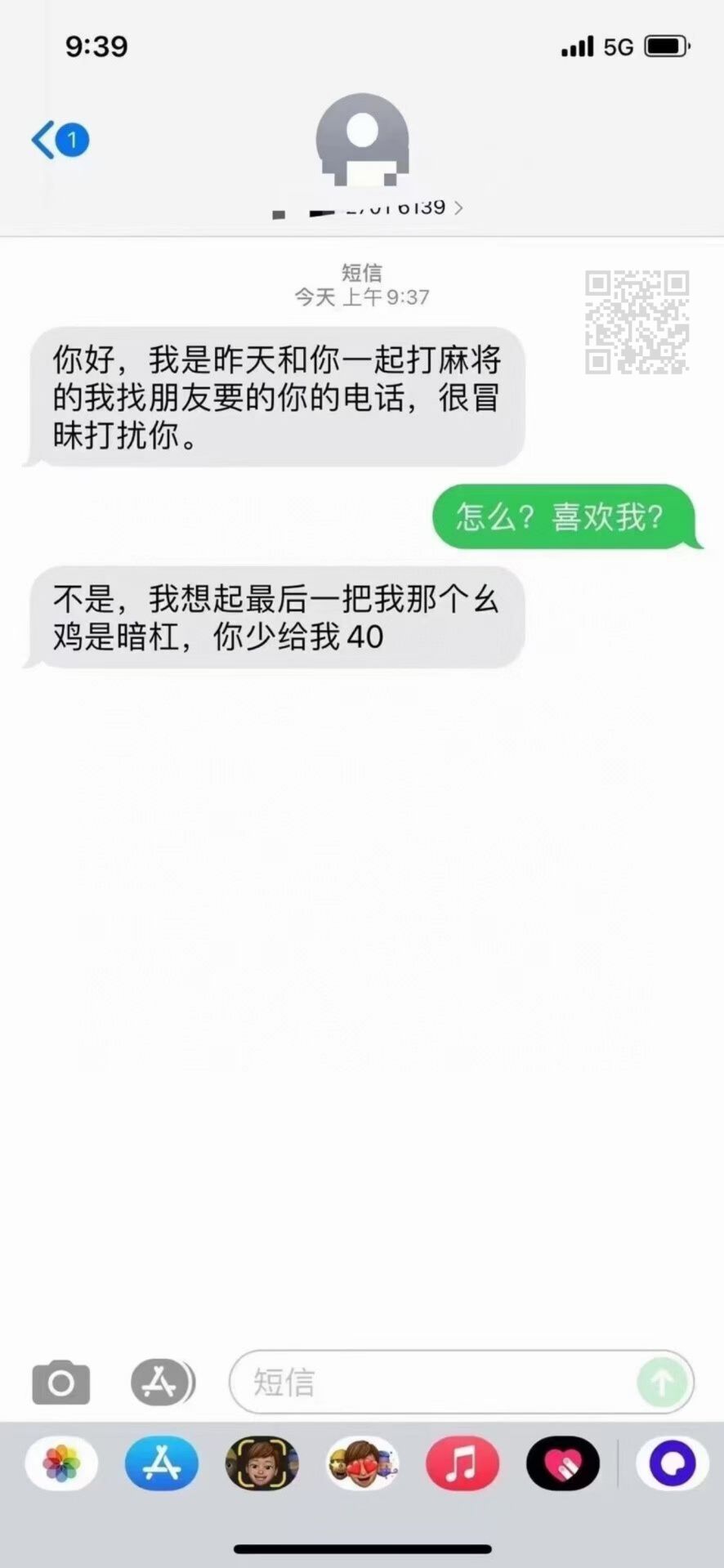The height and width of the screenshot is (1568, 724).
Task: Open the purple circle app in drawer
Action: [x=672, y=1463]
